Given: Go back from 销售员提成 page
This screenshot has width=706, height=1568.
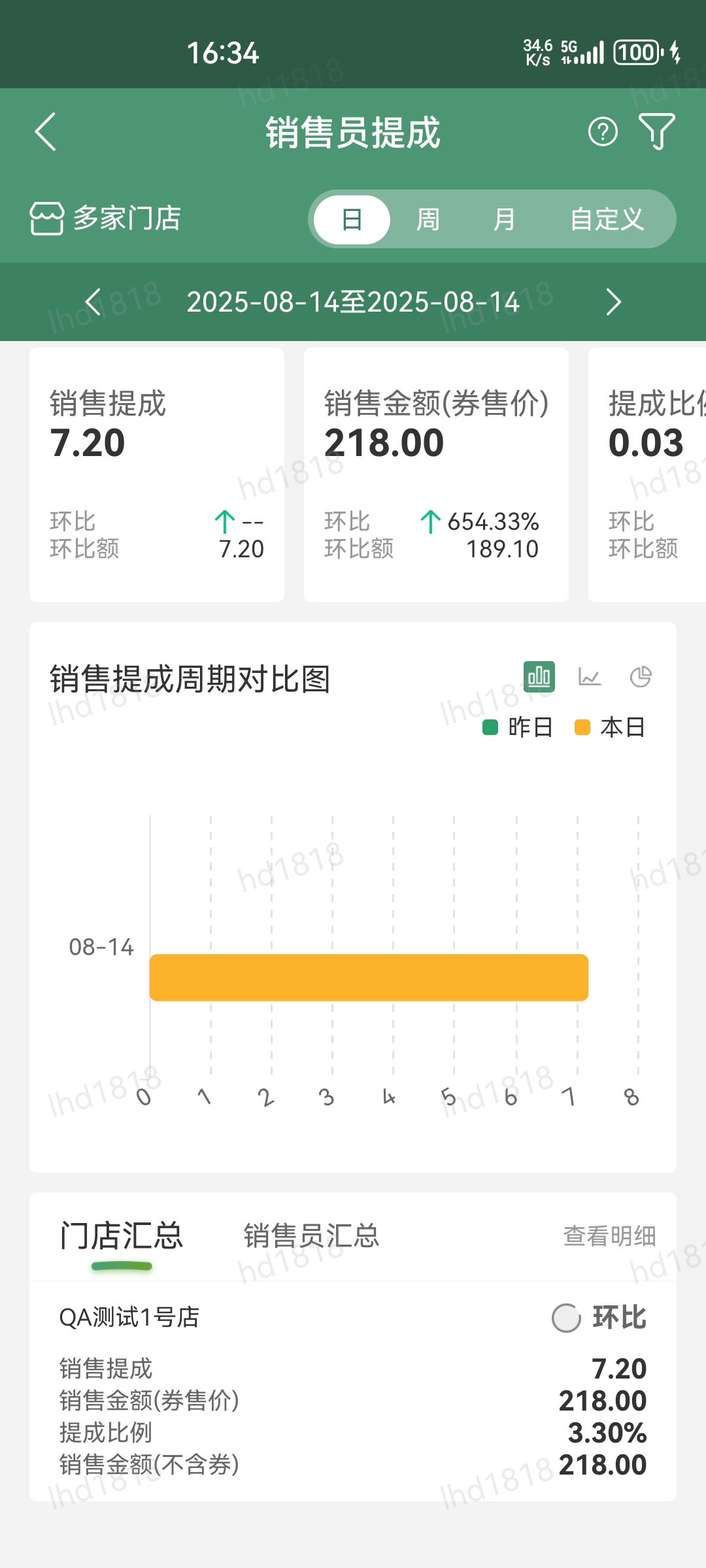Looking at the screenshot, I should 46,132.
